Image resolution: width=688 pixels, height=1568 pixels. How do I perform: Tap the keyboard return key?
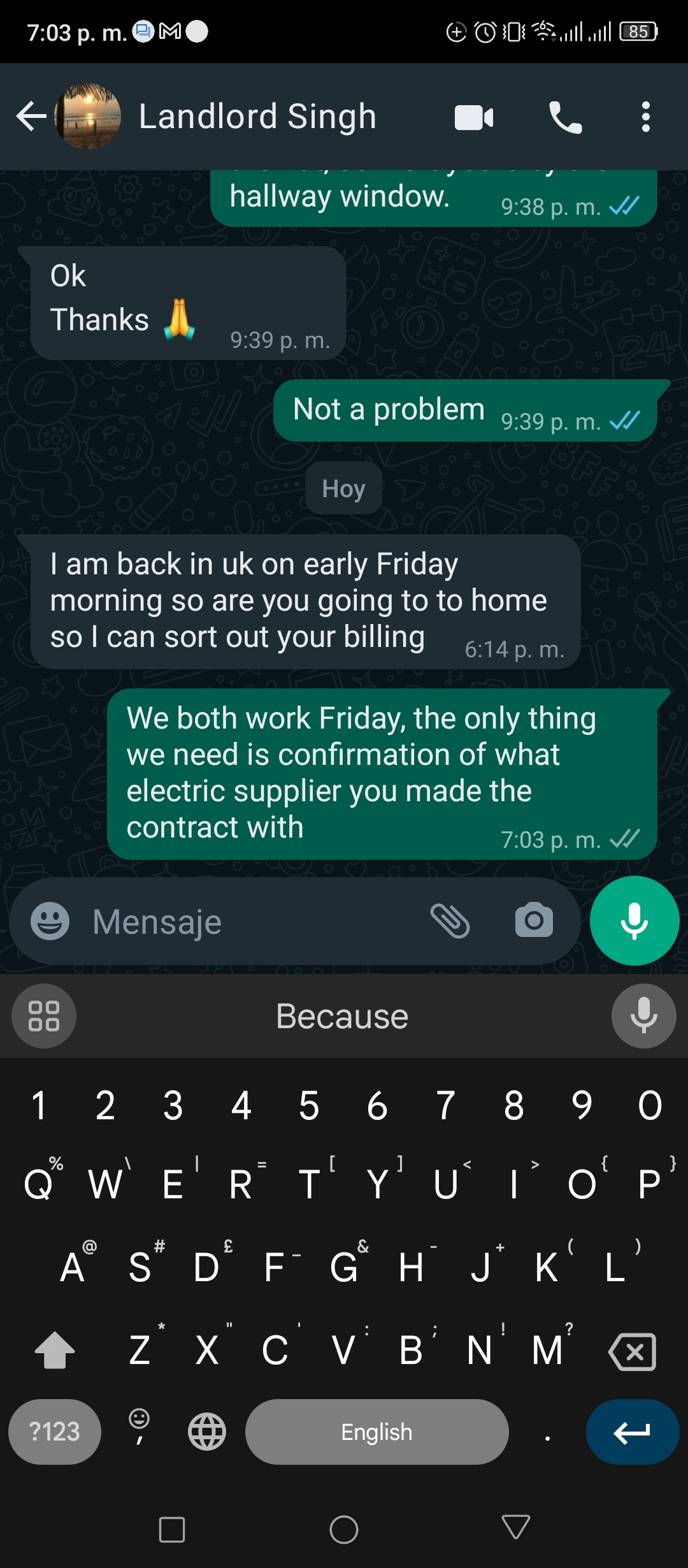tap(633, 1432)
